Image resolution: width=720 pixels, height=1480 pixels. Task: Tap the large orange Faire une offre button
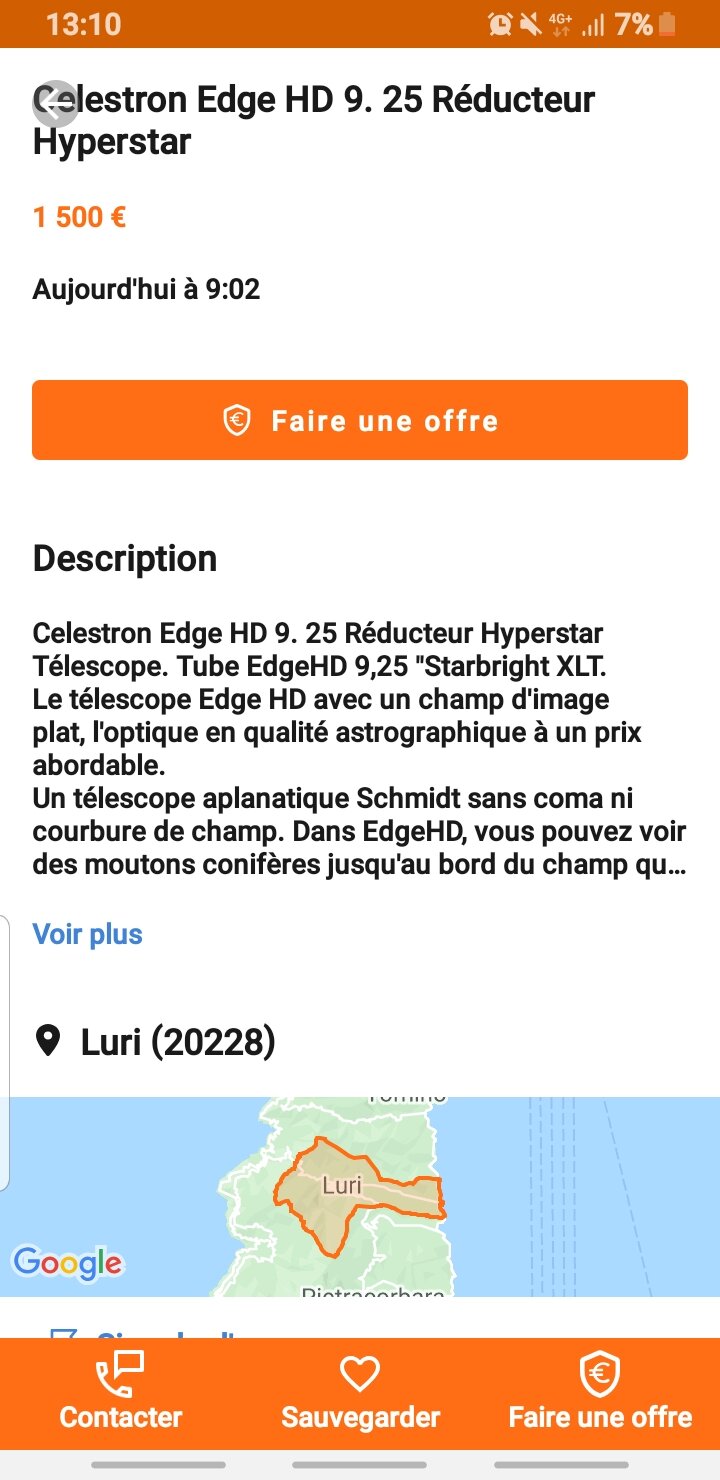(x=360, y=420)
